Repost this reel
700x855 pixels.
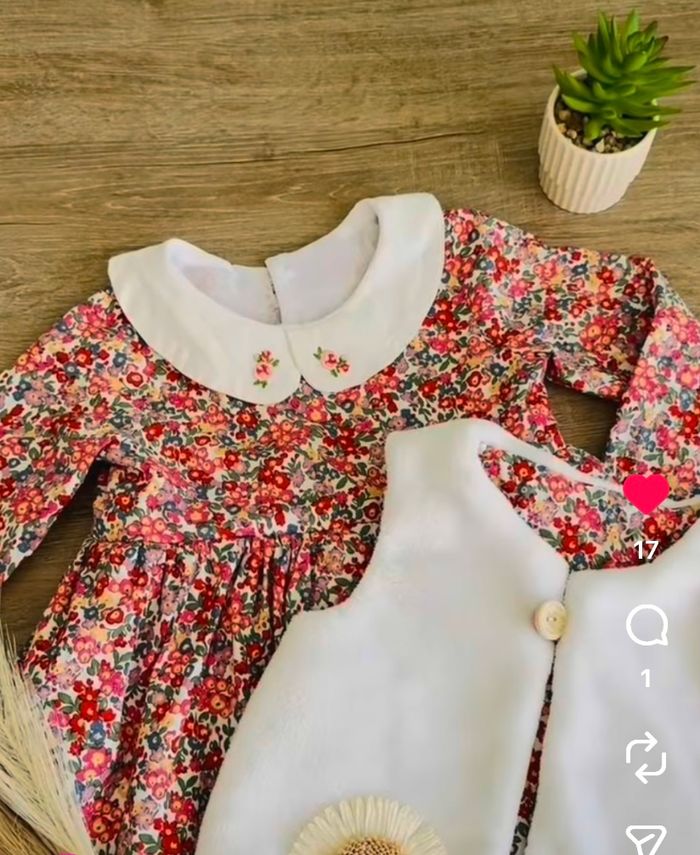coord(646,756)
